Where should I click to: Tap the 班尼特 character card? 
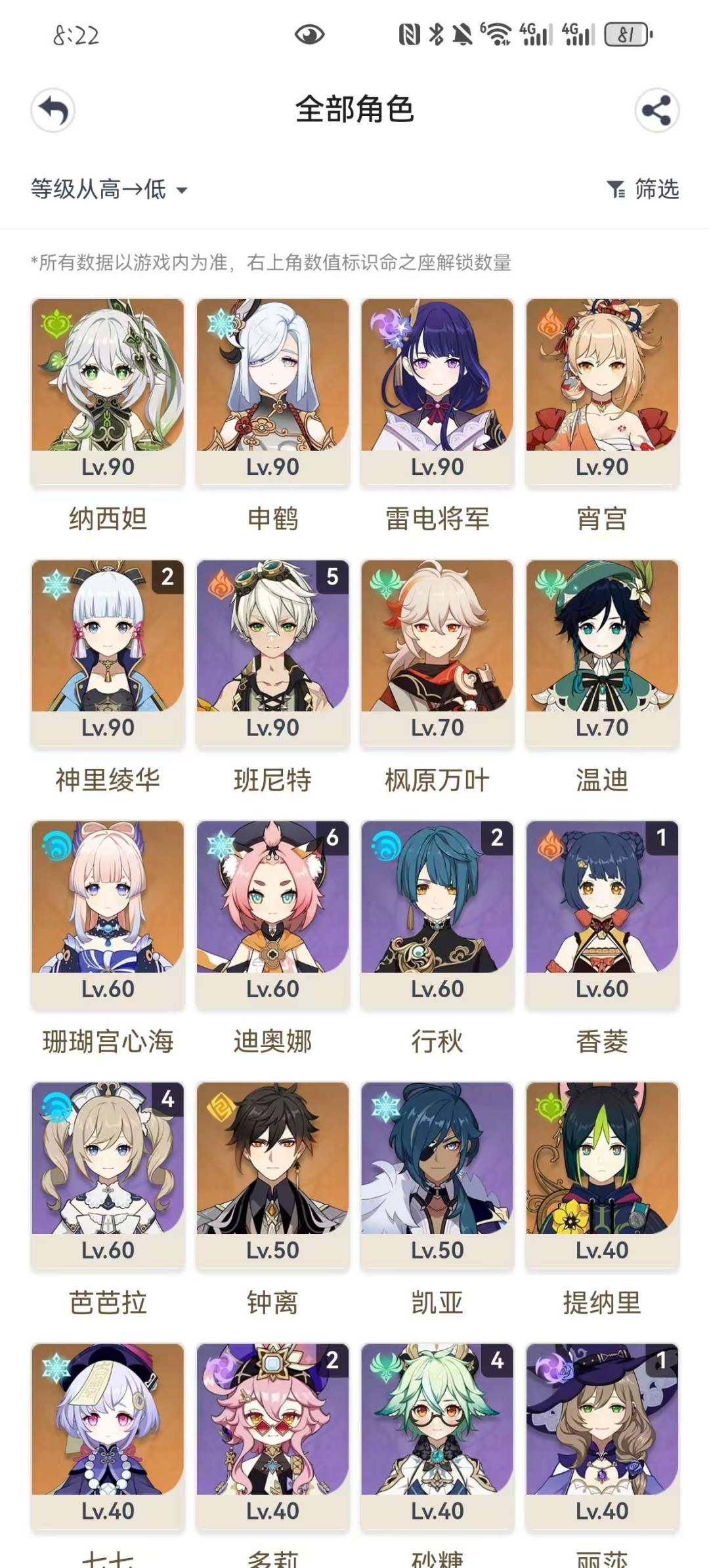click(272, 652)
